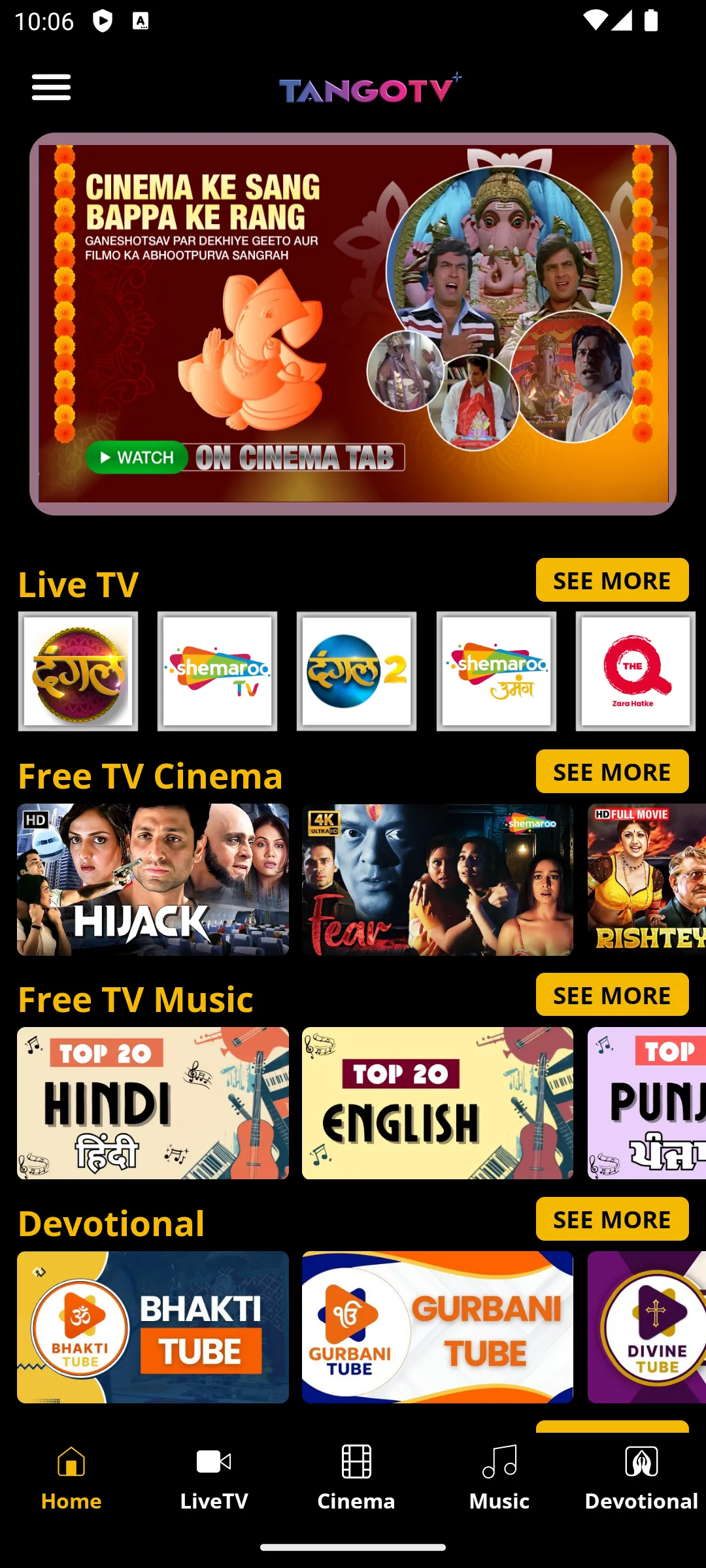
Task: See more Free TV Music
Action: pyautogui.click(x=612, y=995)
